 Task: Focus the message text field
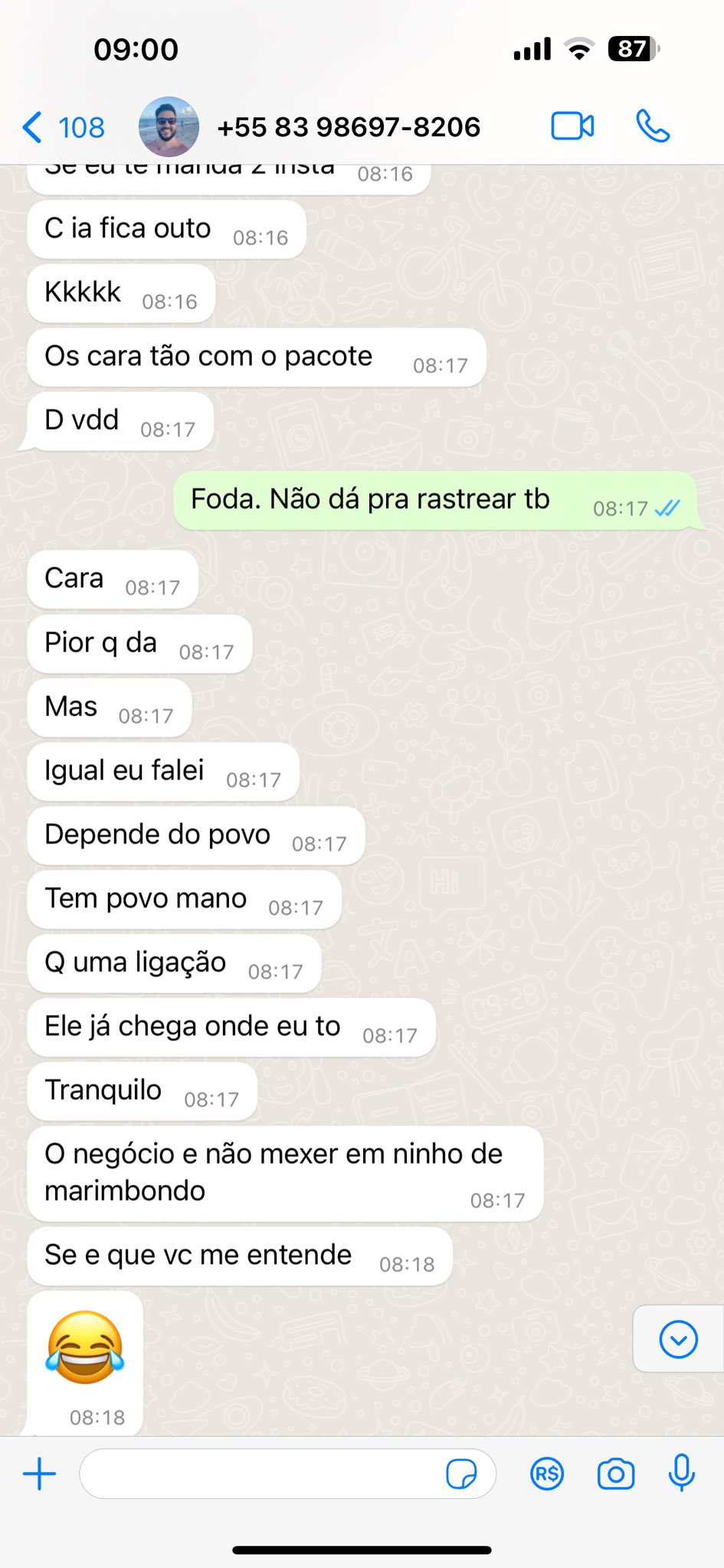260,1474
